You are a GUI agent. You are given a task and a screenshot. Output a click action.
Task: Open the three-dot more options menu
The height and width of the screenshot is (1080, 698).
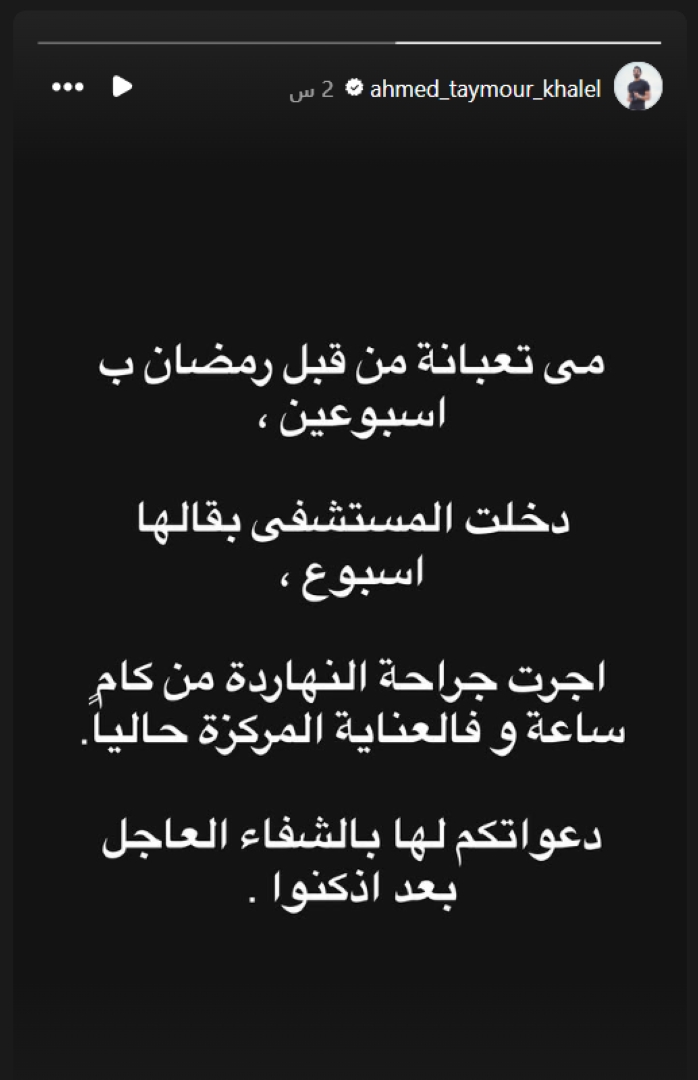point(68,87)
